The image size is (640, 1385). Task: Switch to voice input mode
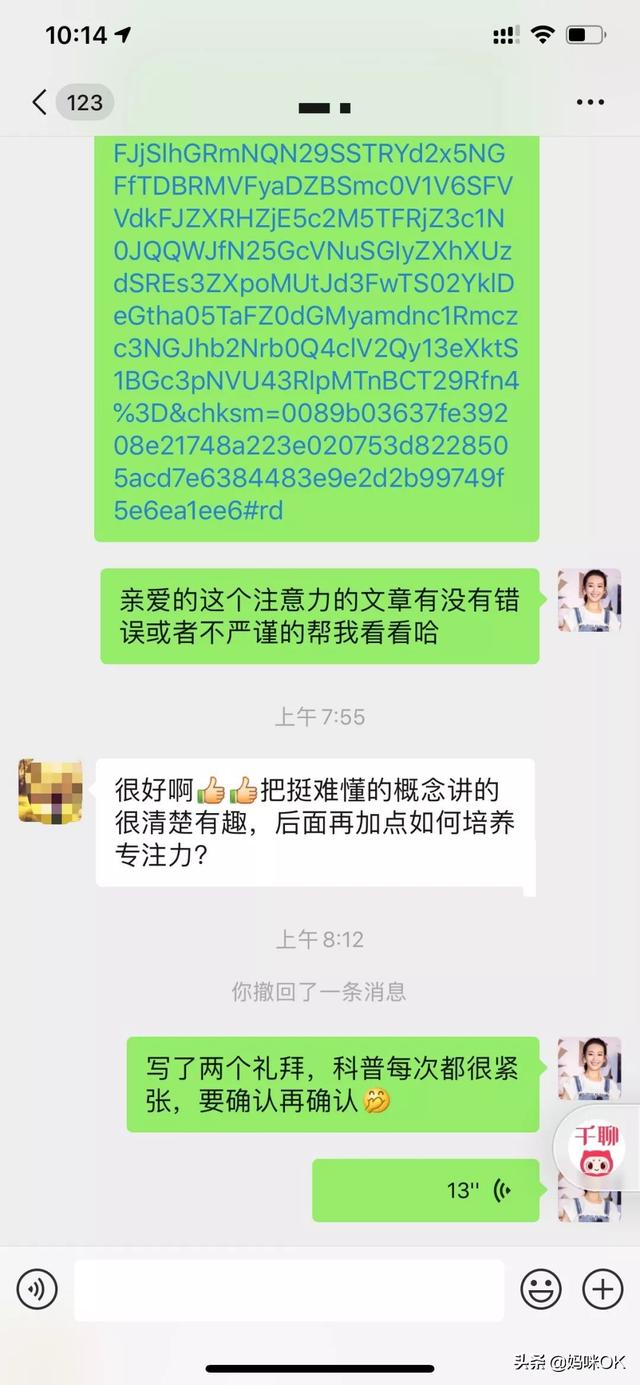(37, 1290)
